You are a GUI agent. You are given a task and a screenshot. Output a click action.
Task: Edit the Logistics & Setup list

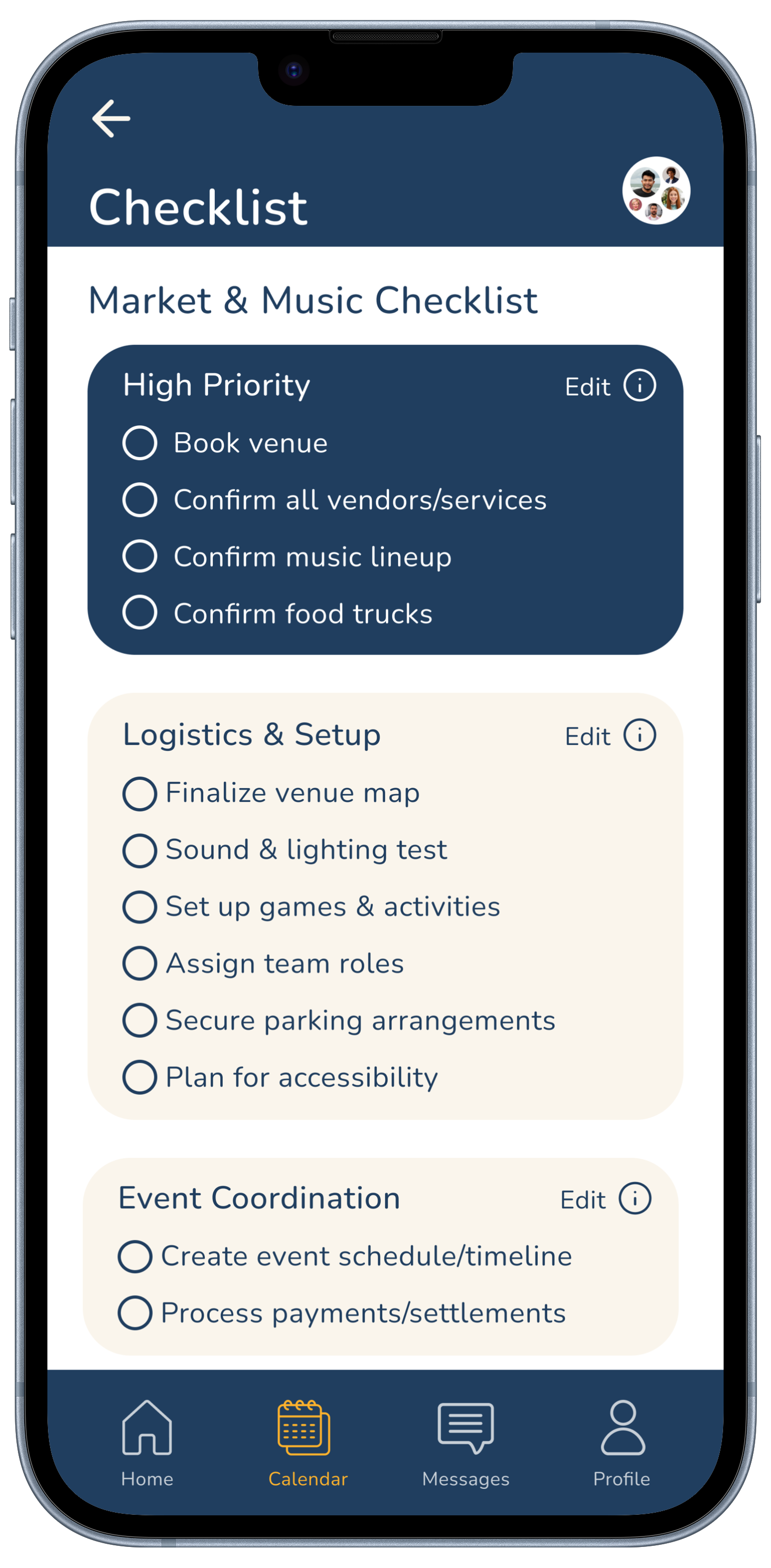[x=587, y=737]
